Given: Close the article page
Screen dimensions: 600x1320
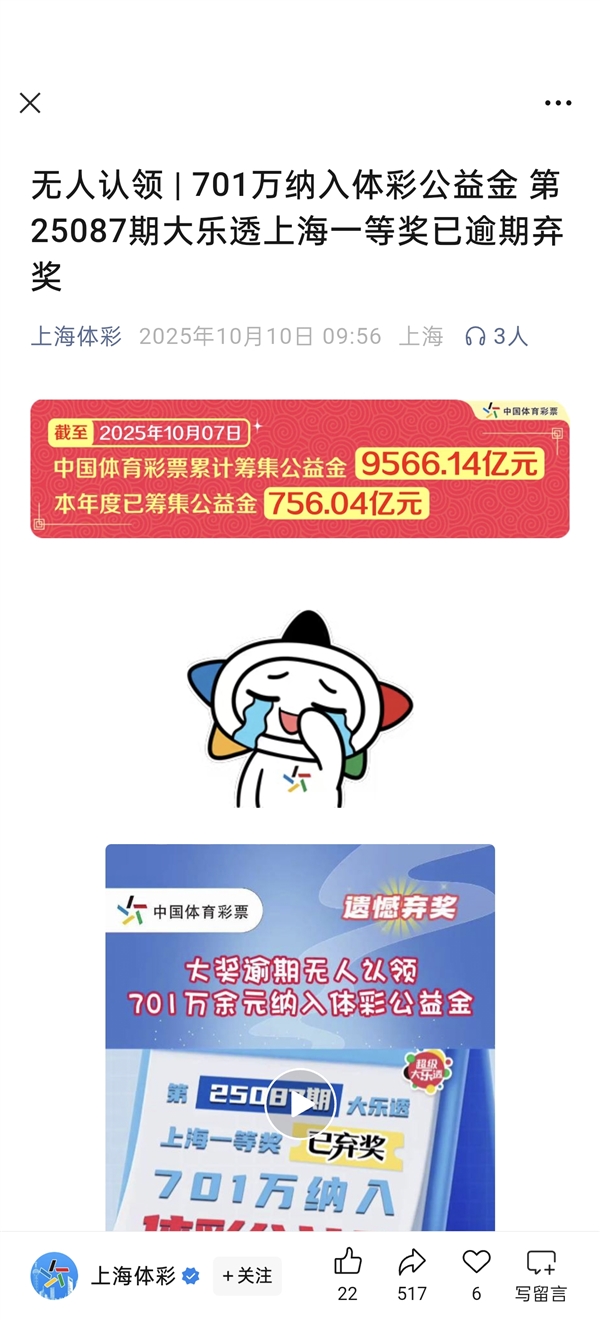Looking at the screenshot, I should [x=30, y=103].
